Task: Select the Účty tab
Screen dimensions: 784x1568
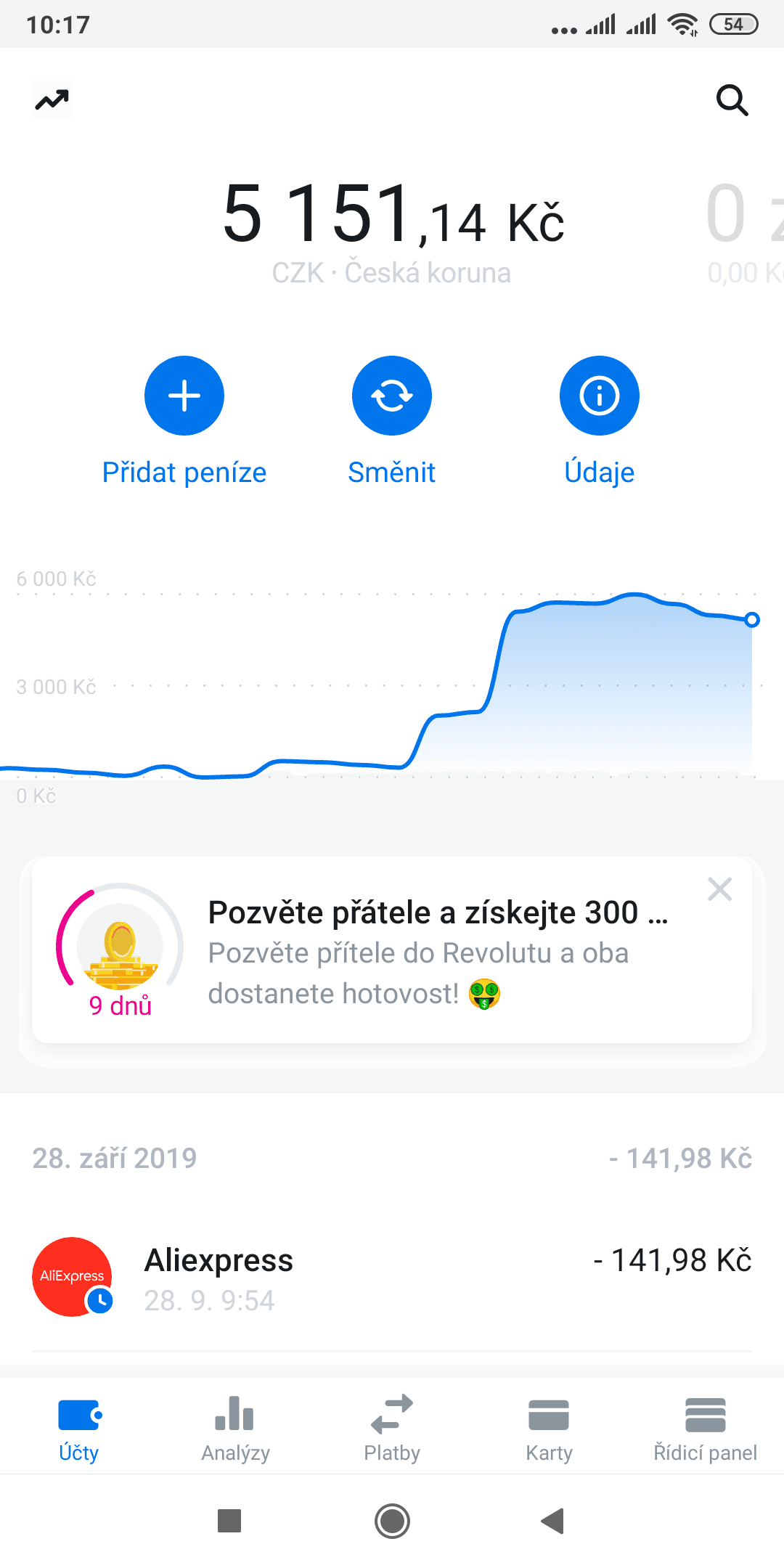Action: coord(78,1427)
